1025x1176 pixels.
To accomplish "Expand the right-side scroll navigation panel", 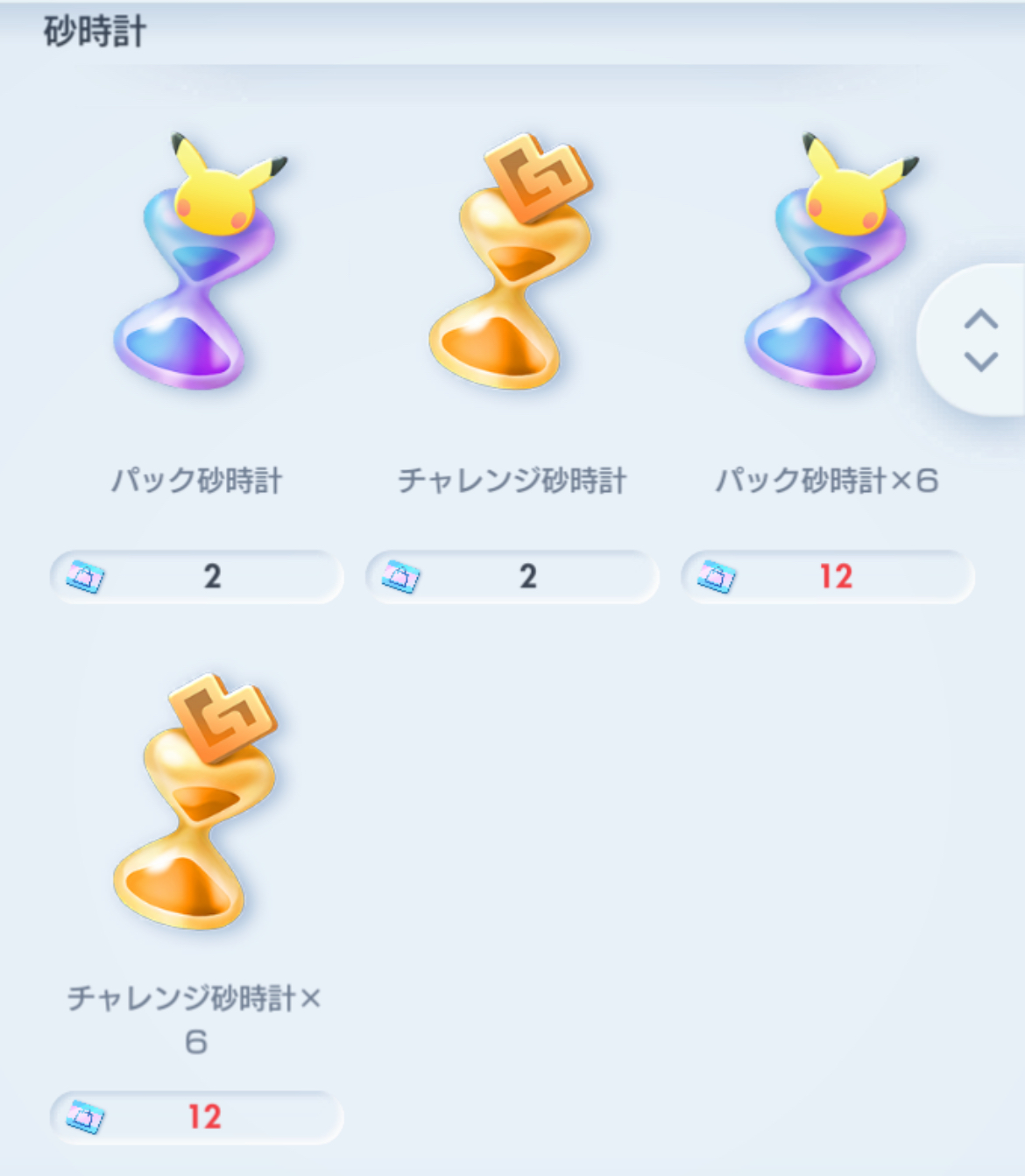I will pyautogui.click(x=982, y=337).
